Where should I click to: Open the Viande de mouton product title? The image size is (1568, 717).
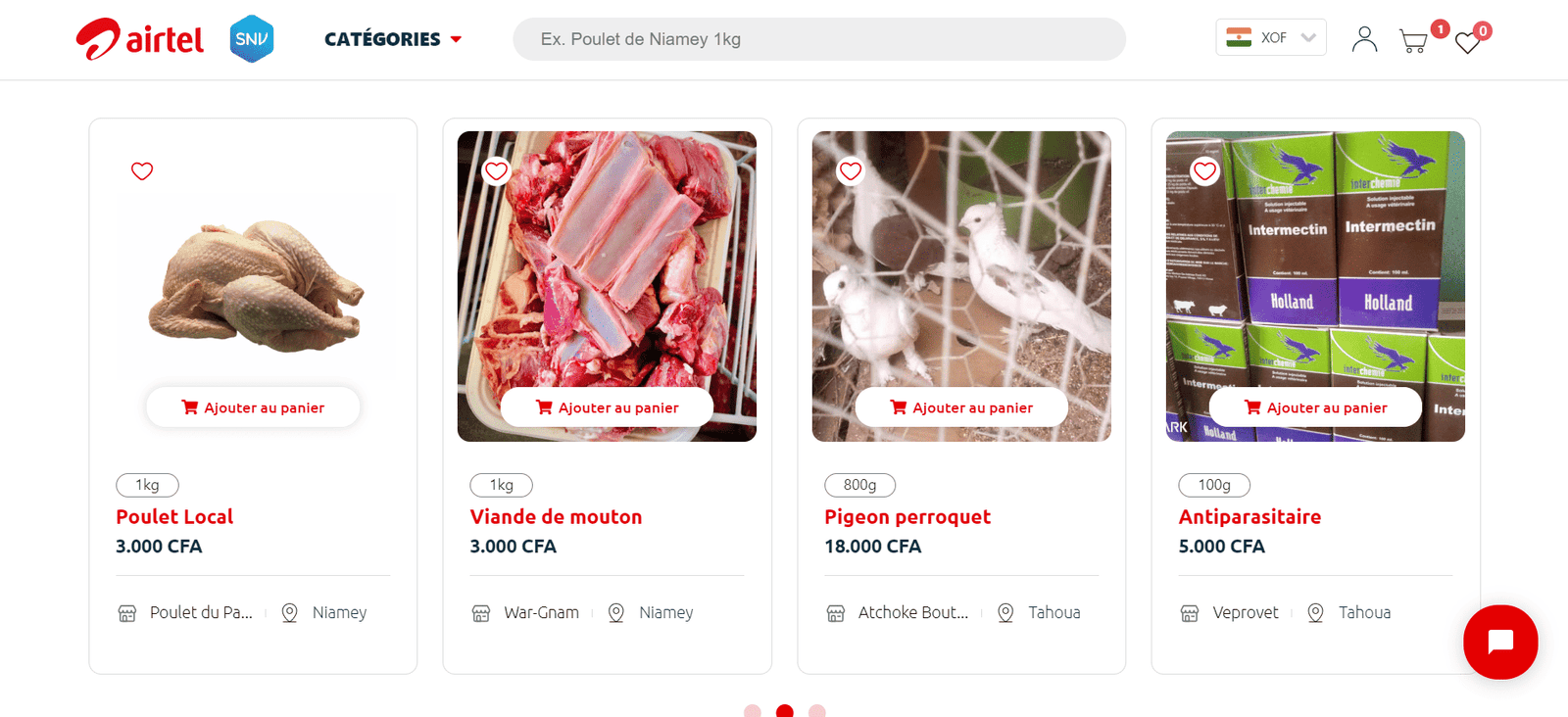(556, 516)
